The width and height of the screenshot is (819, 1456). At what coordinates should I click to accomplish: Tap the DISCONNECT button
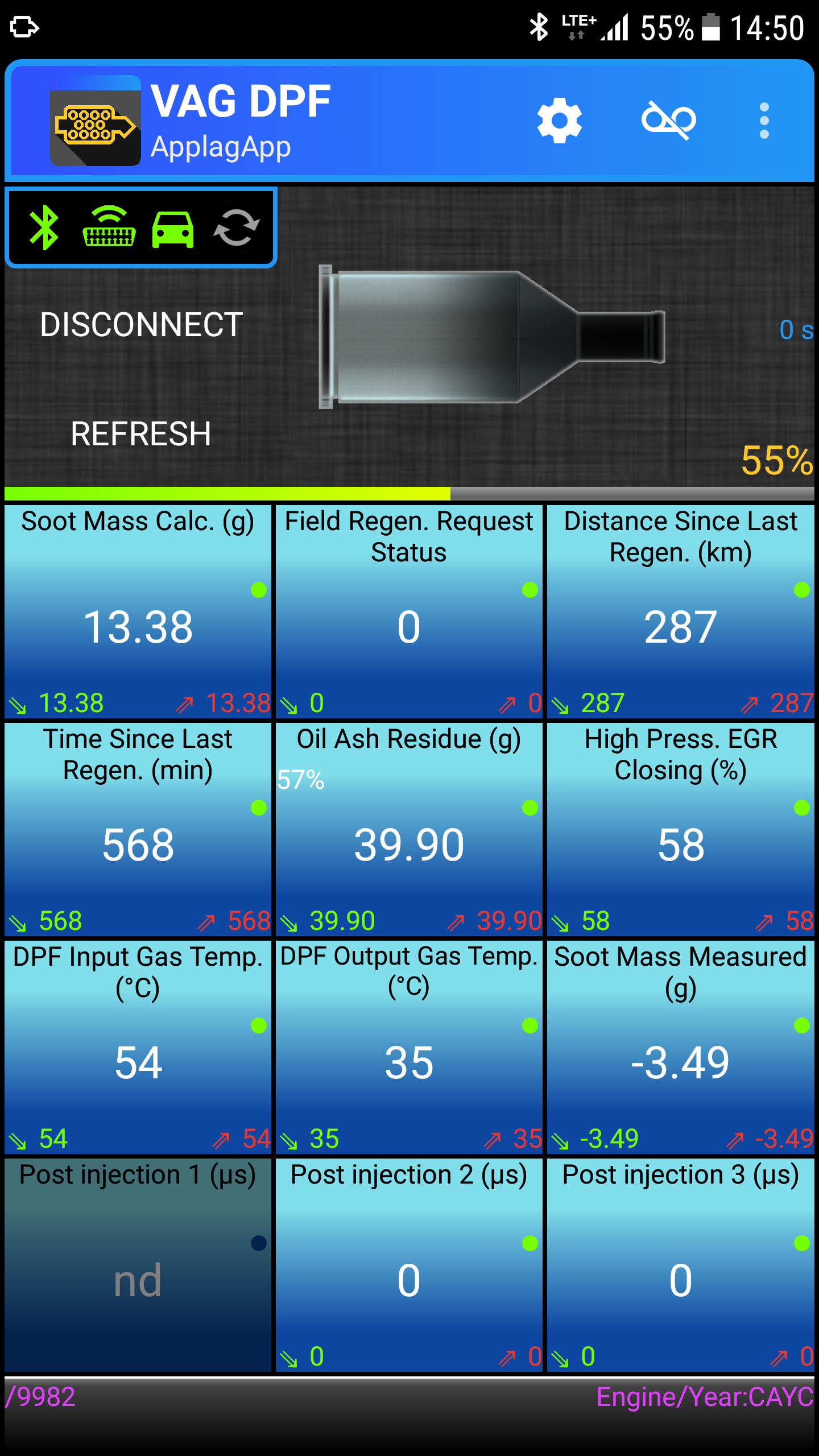tap(141, 325)
